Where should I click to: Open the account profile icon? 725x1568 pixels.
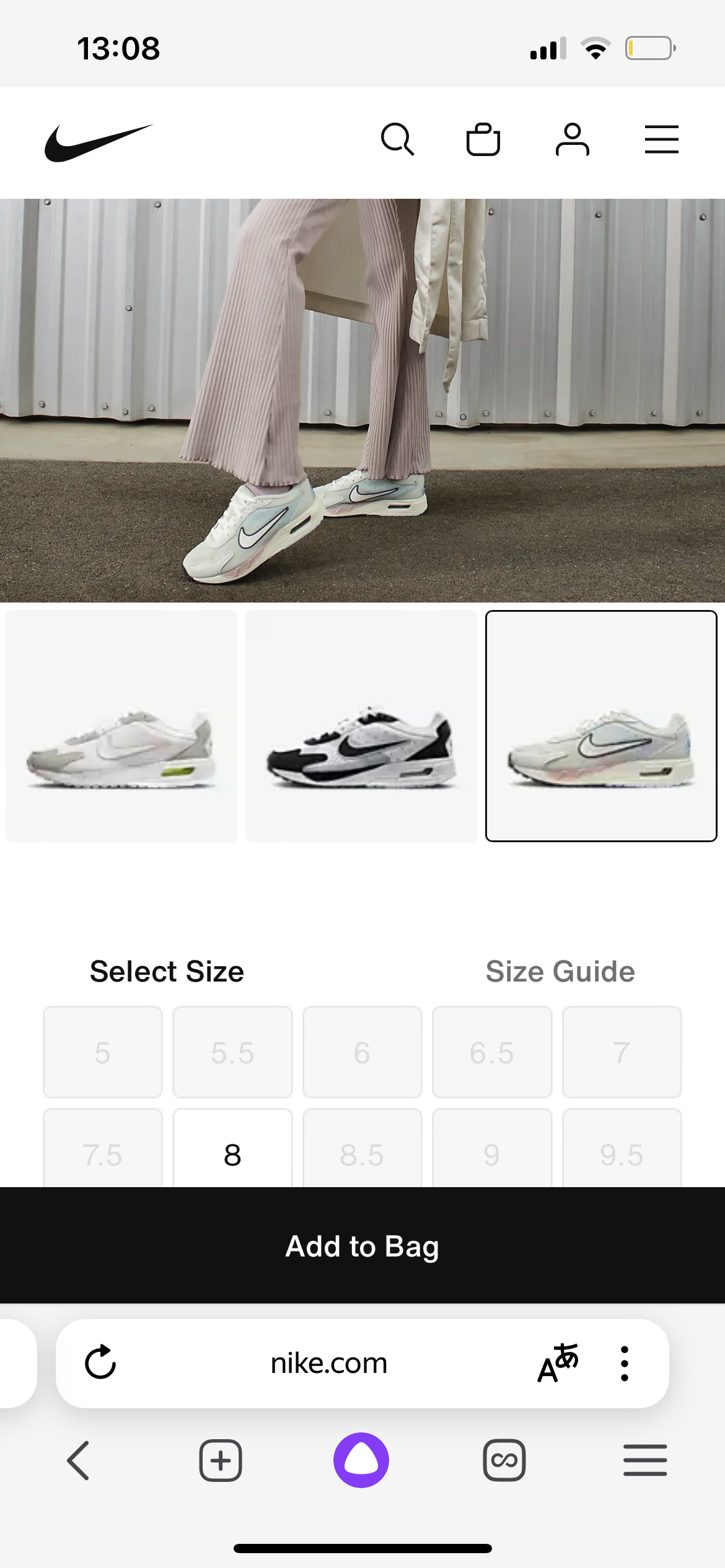point(572,139)
